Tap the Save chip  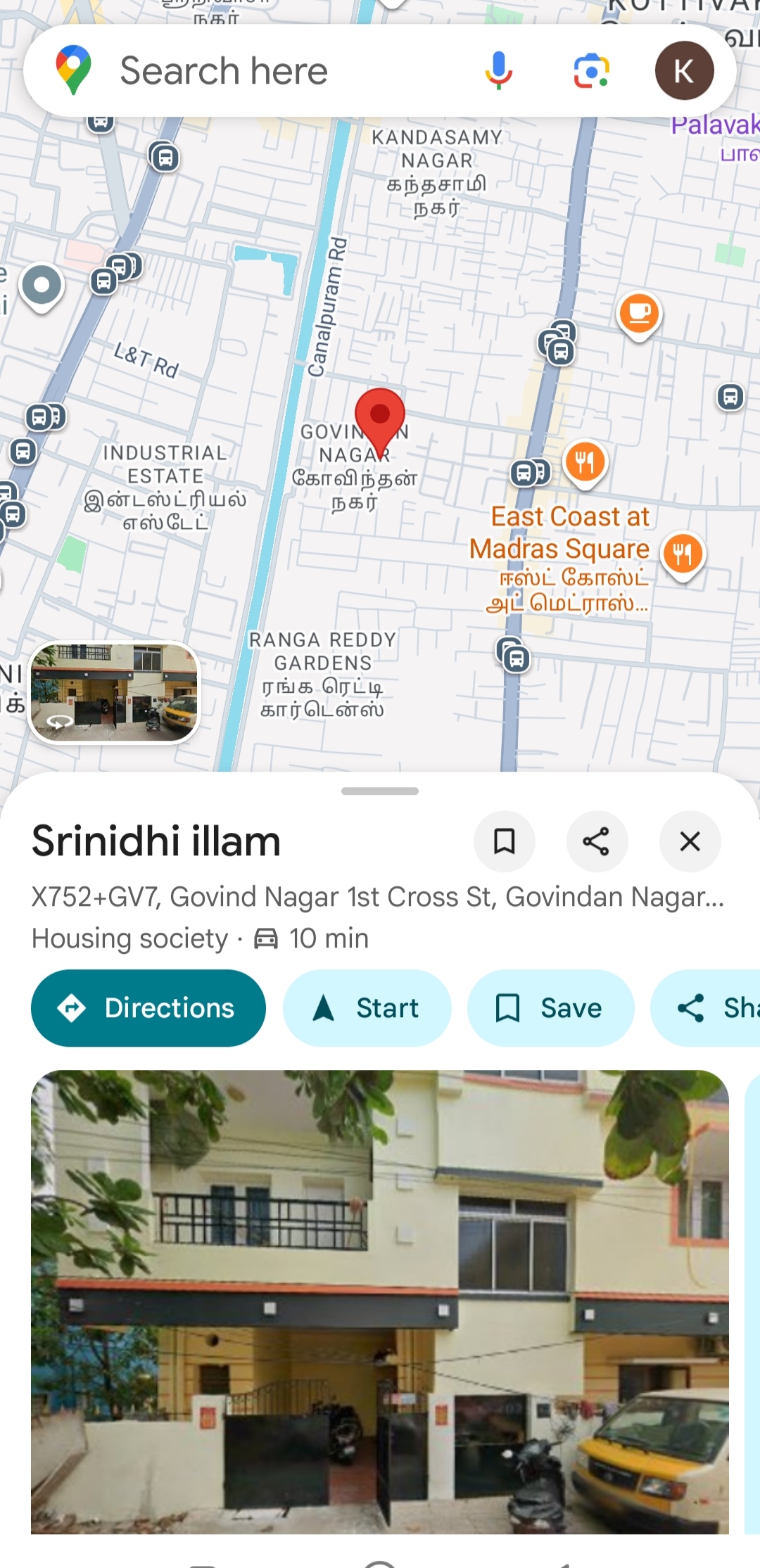pos(550,1008)
